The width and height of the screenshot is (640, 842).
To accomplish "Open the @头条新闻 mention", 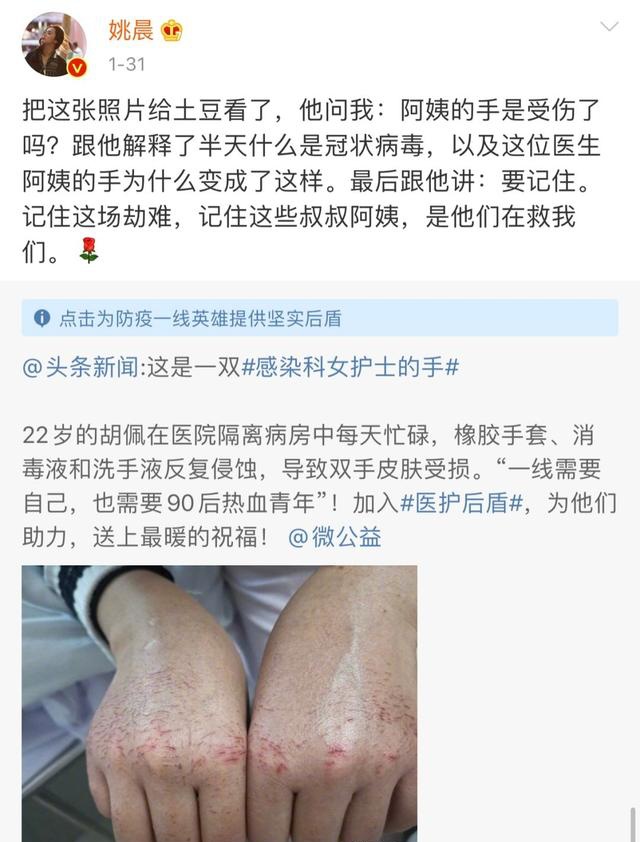I will pyautogui.click(x=84, y=367).
